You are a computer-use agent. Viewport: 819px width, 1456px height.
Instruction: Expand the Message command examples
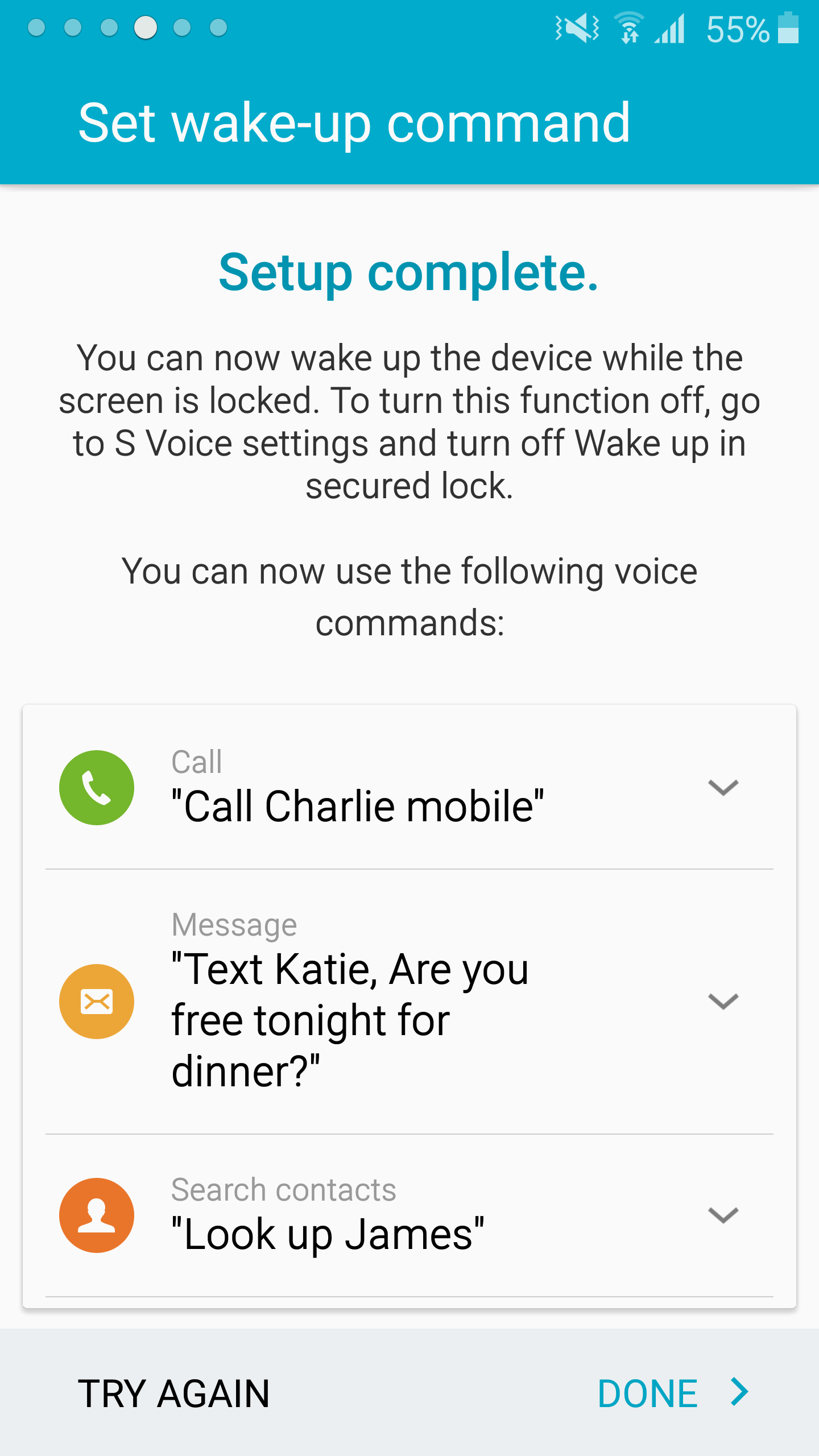723,1001
